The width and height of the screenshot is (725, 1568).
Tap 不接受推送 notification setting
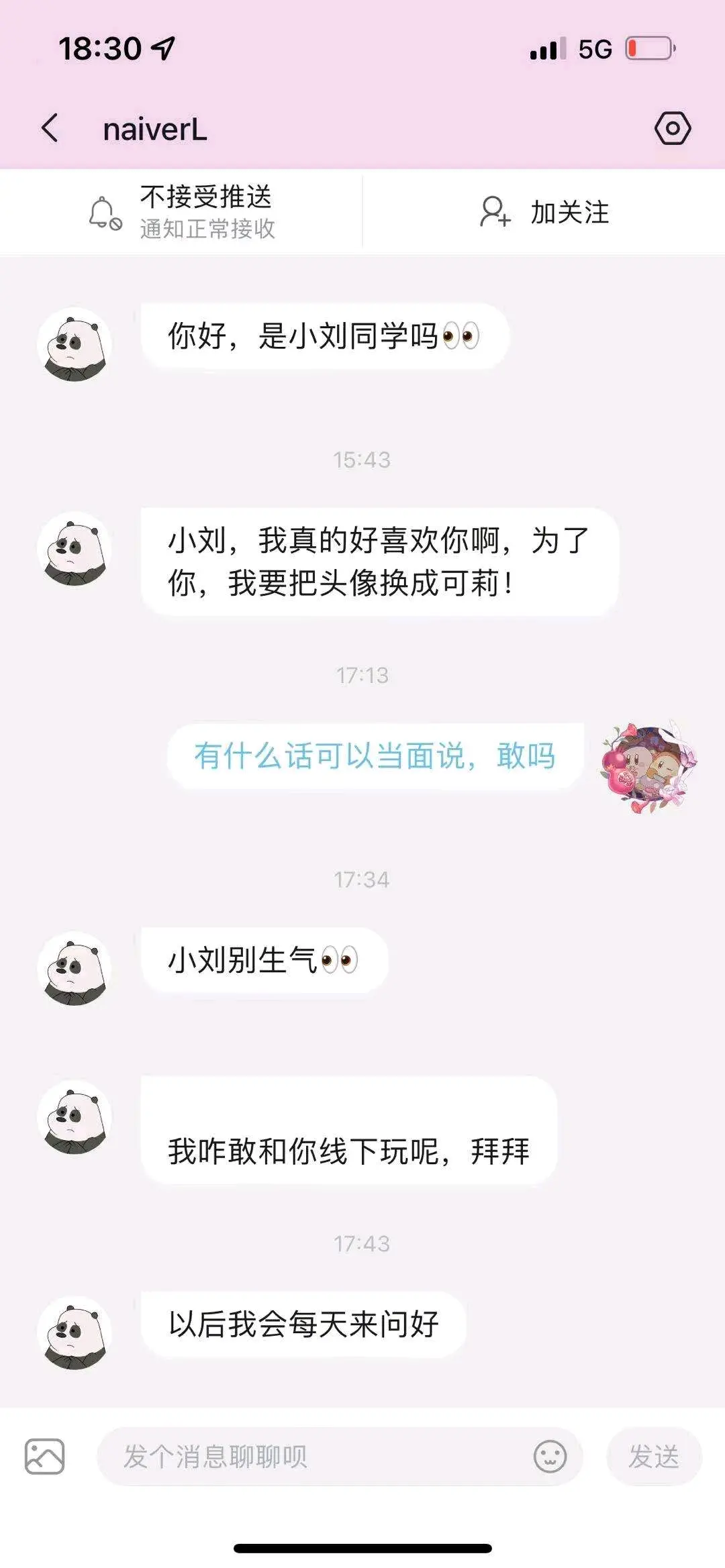click(181, 212)
